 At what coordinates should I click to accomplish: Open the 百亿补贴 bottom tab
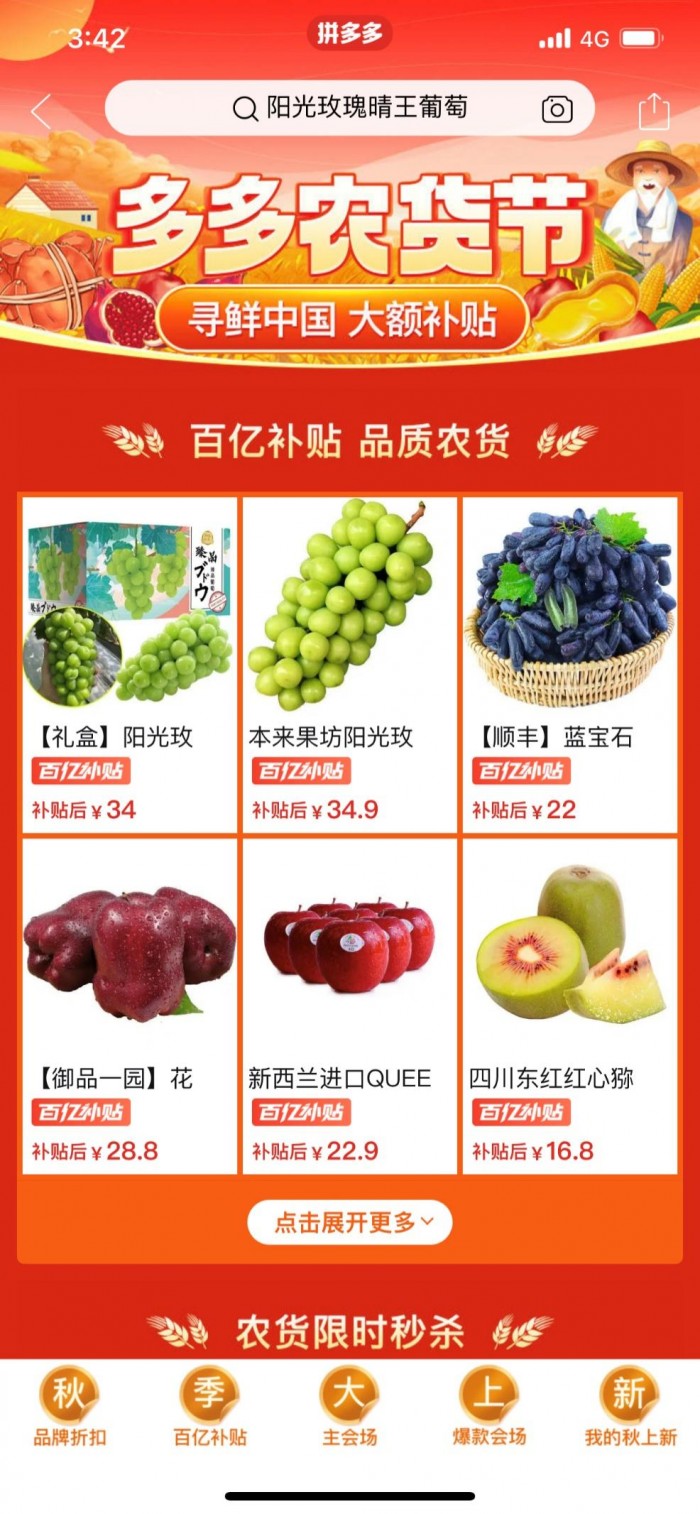click(209, 1408)
